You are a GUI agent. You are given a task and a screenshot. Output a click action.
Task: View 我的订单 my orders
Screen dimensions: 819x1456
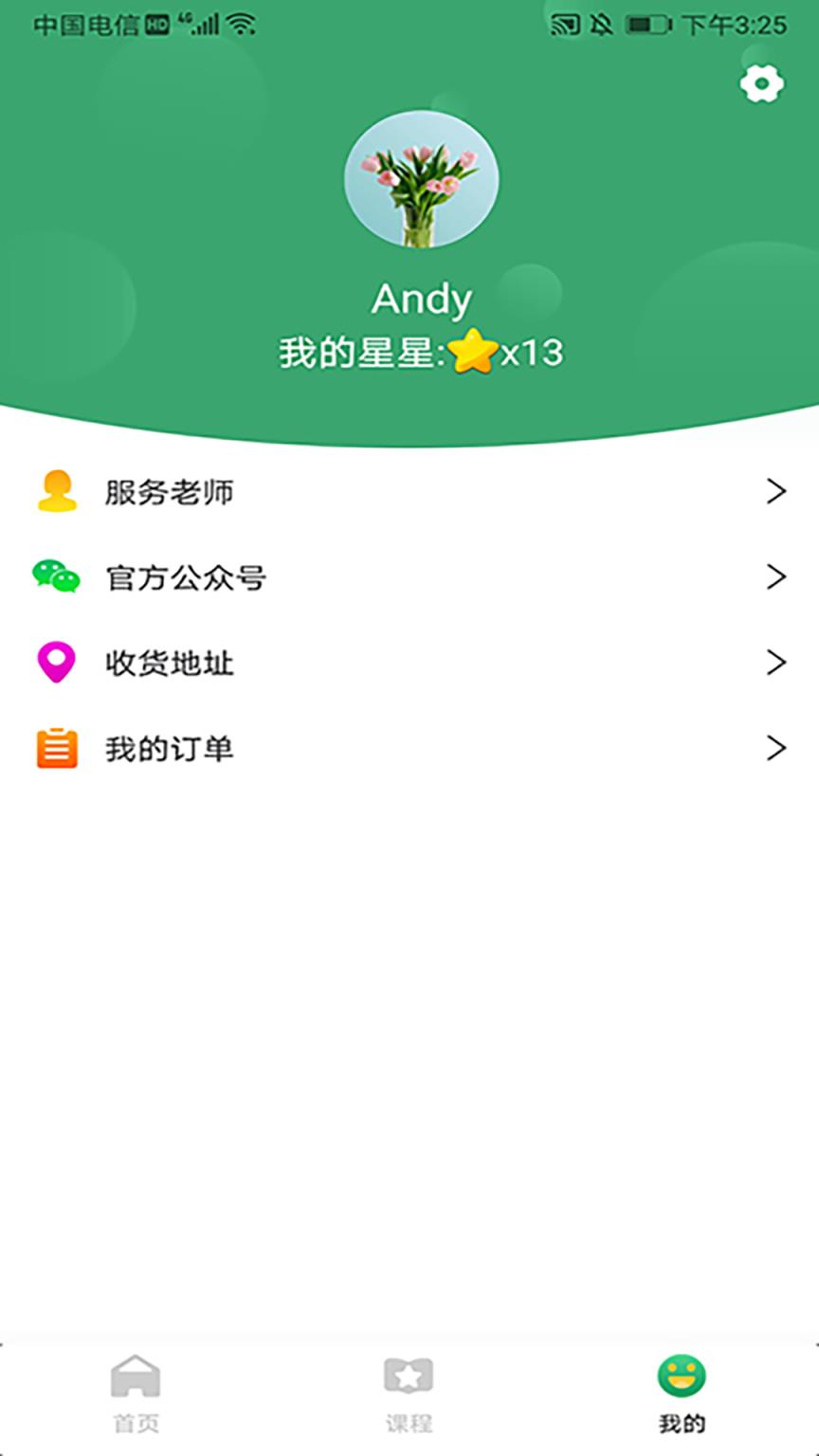(x=409, y=749)
